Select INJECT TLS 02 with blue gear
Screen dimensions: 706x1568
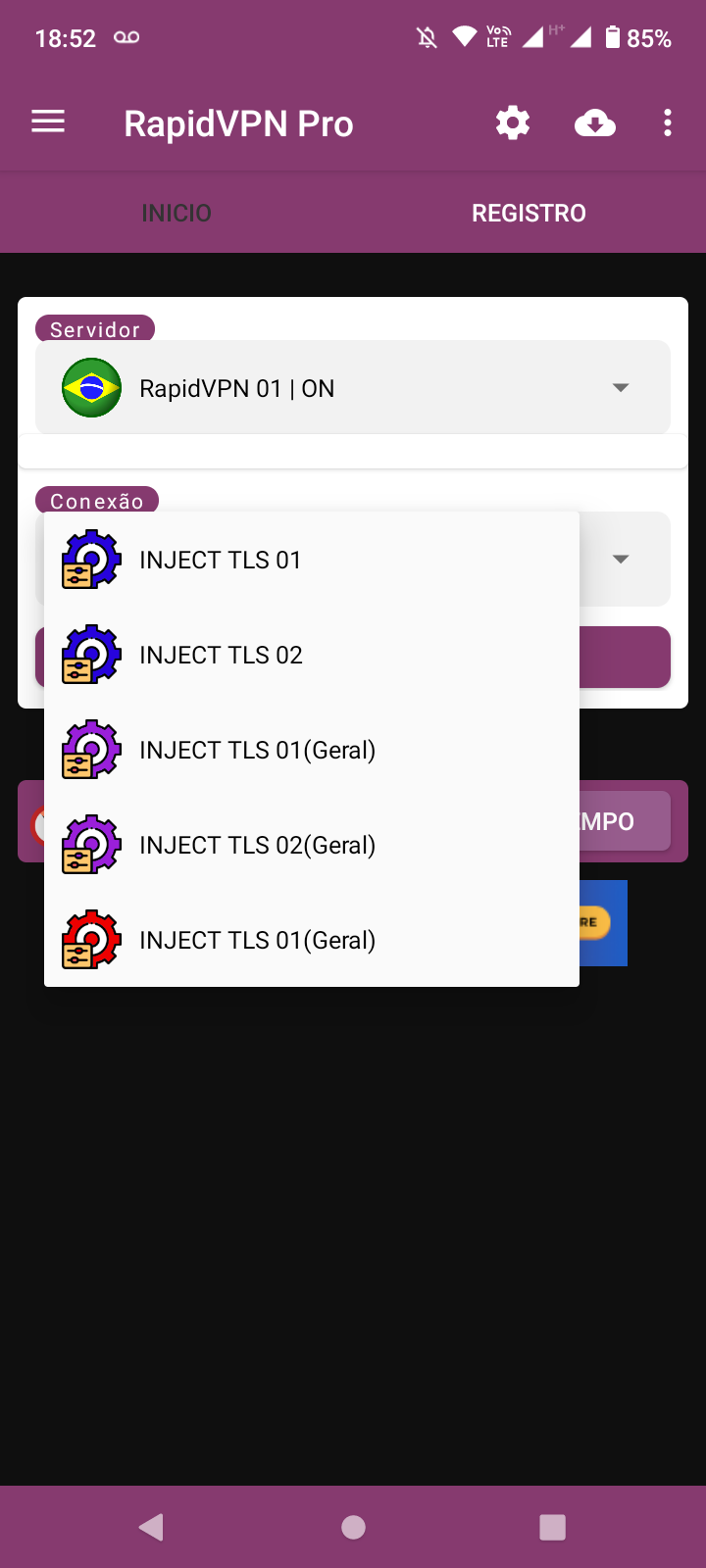point(312,655)
